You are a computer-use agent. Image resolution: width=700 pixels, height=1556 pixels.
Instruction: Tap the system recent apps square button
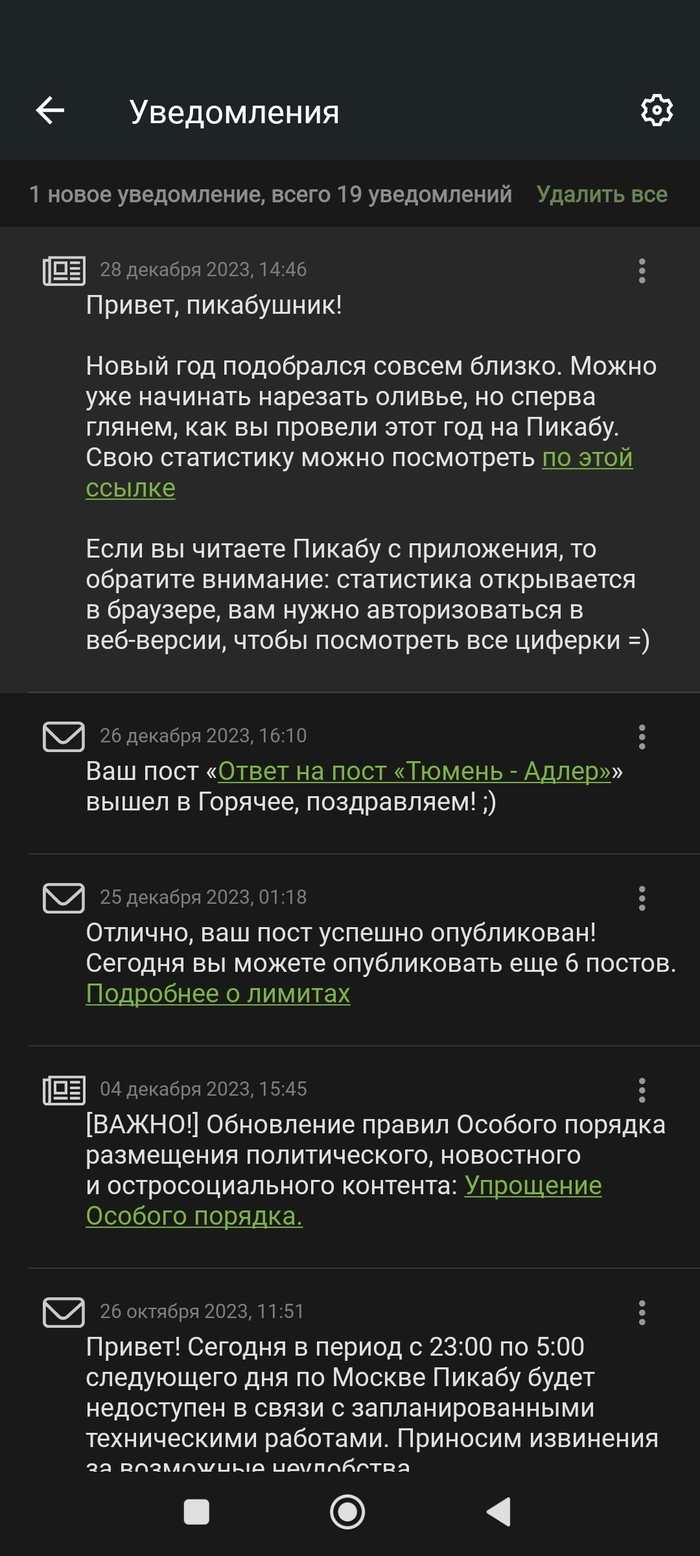[197, 1511]
